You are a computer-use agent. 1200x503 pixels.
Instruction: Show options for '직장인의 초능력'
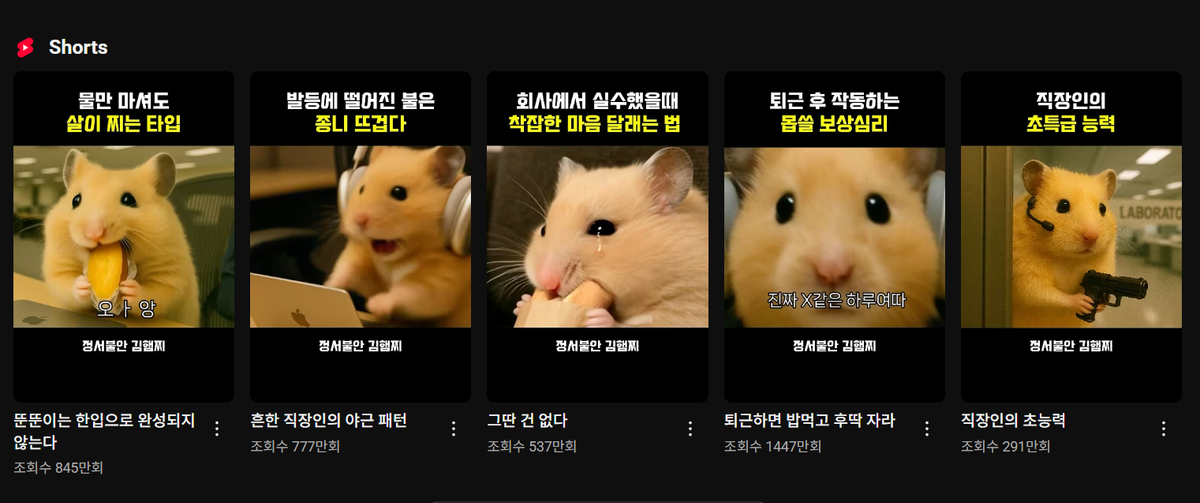1163,429
